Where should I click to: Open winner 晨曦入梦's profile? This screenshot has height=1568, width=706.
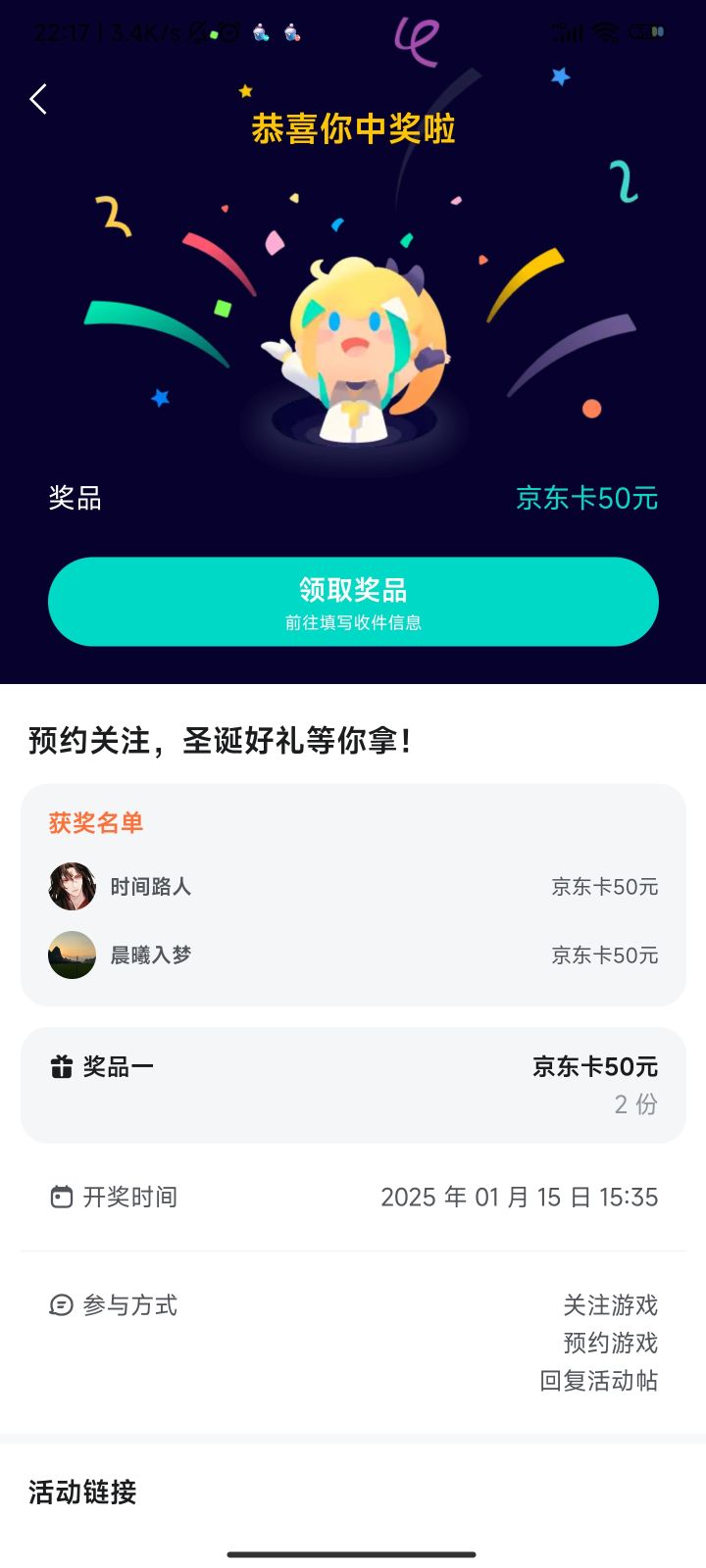(x=73, y=955)
